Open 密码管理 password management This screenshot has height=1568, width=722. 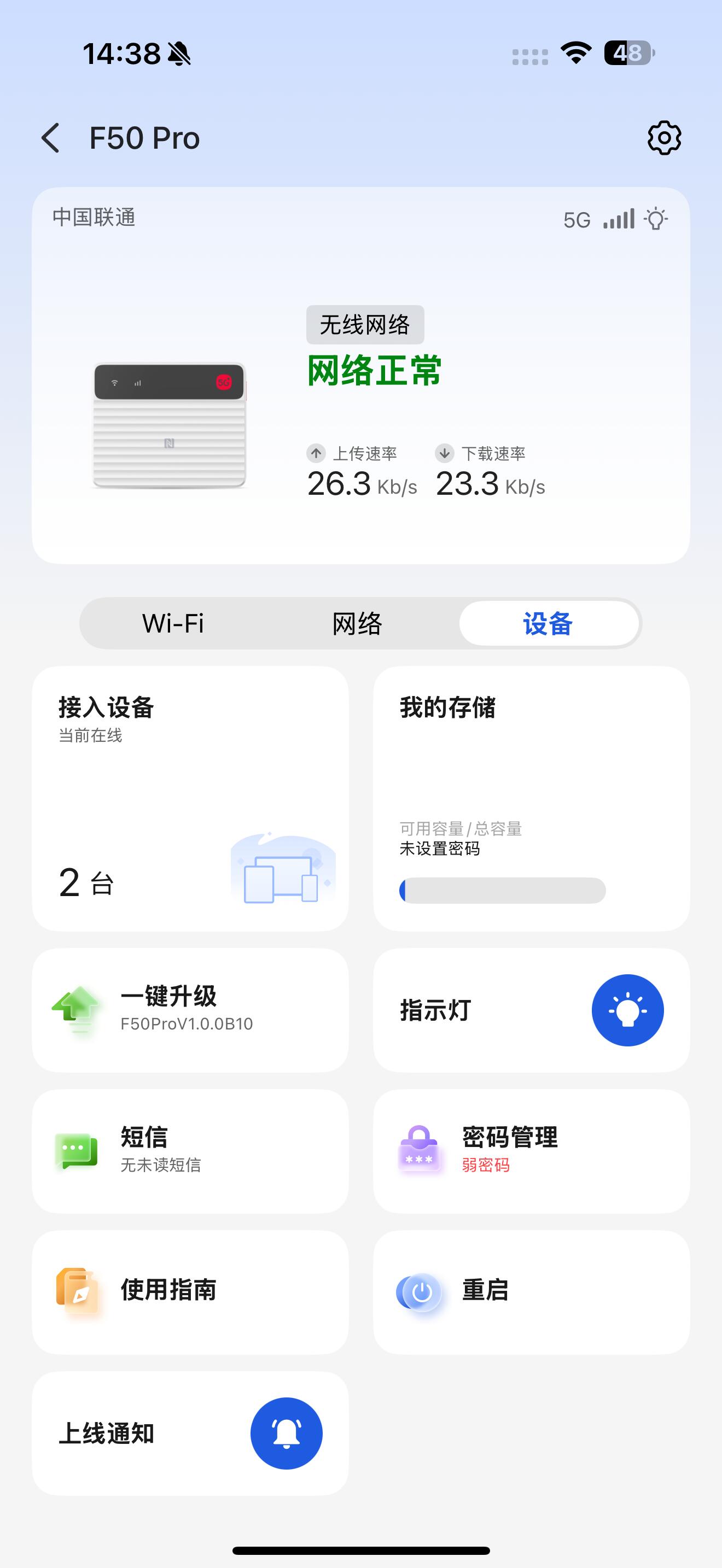pos(531,1150)
